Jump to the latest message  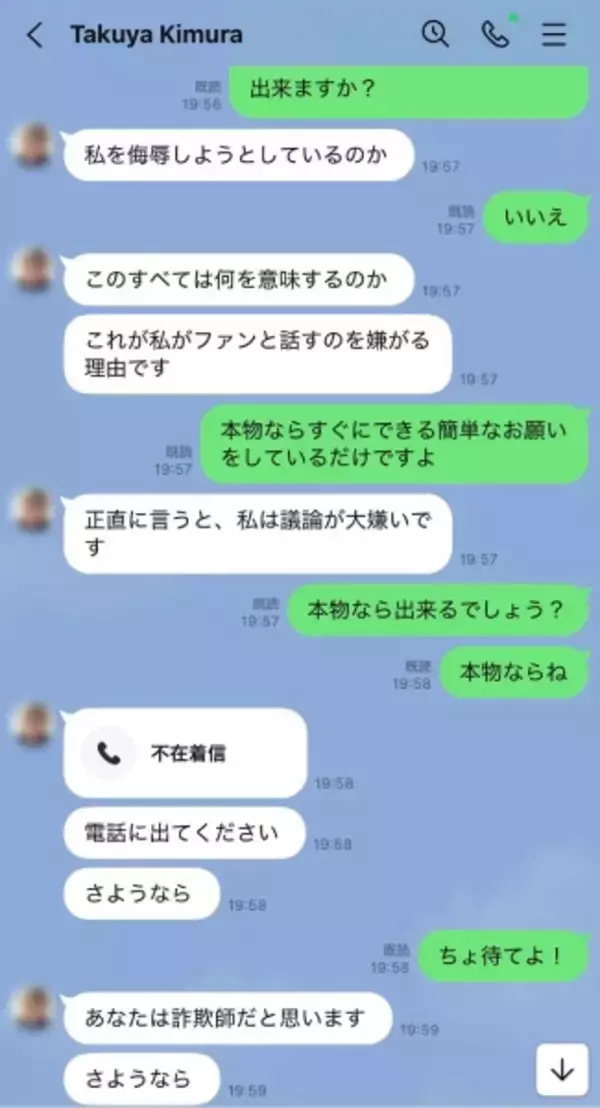point(562,1070)
